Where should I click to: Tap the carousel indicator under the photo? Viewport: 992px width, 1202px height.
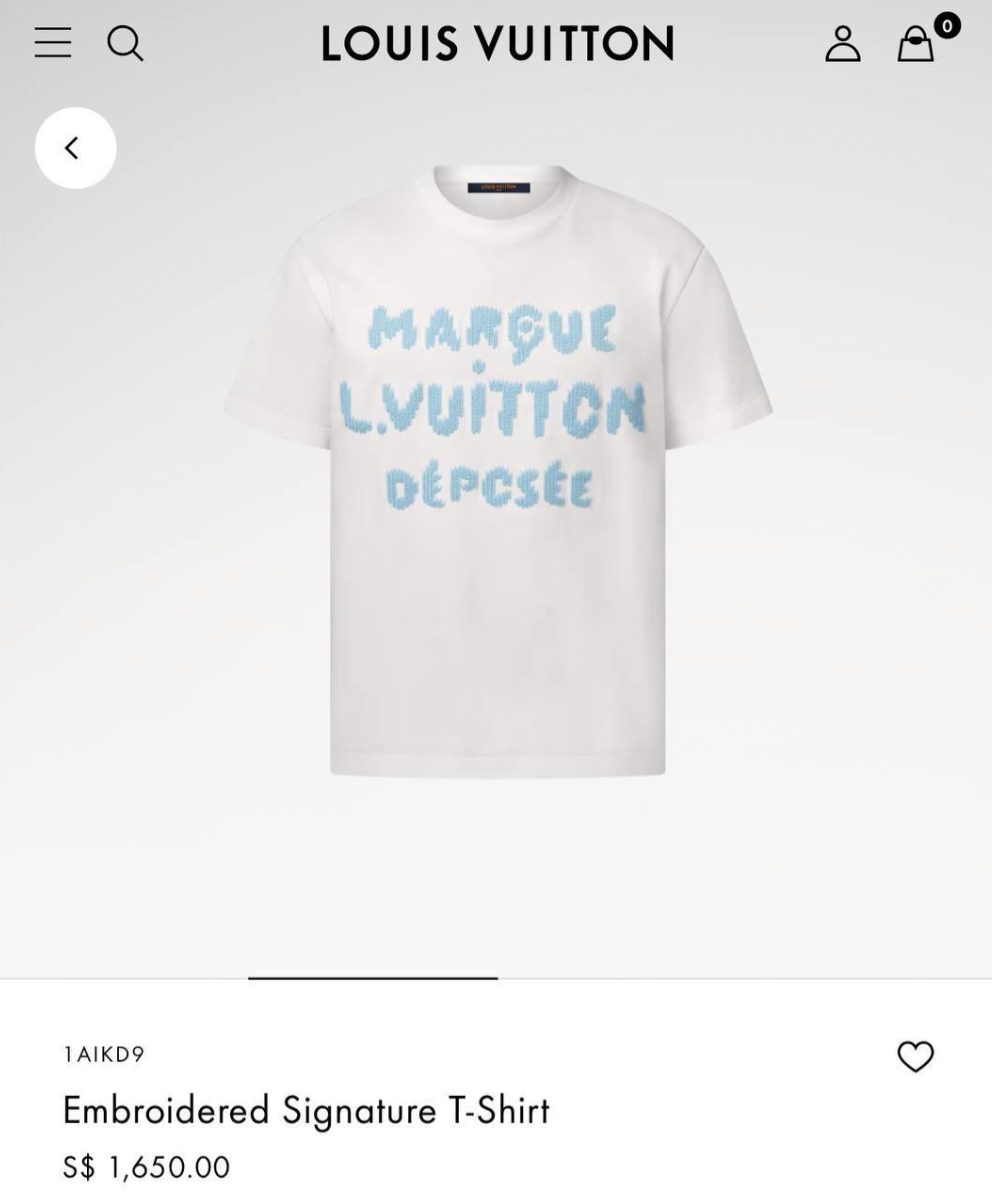[x=371, y=977]
